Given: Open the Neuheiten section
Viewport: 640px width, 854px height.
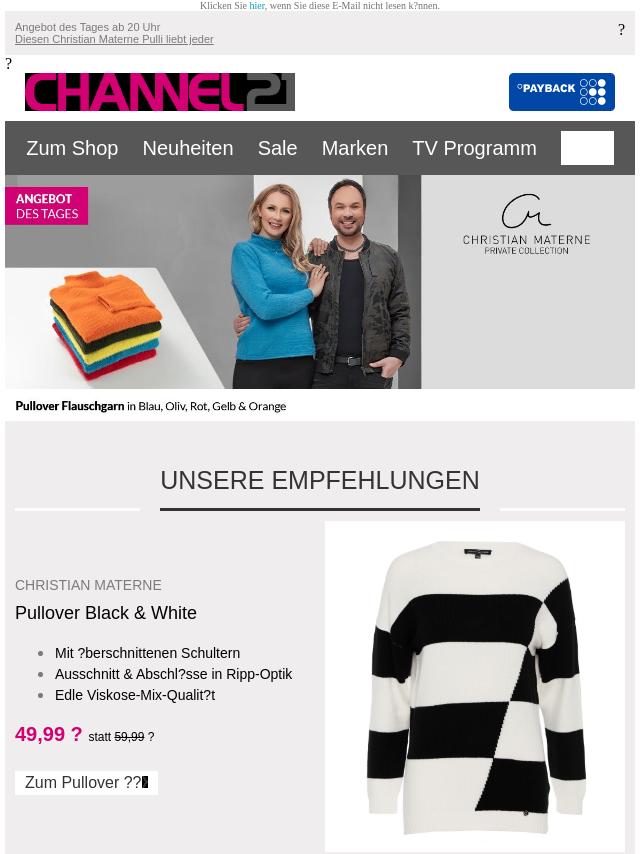Looking at the screenshot, I should 187,148.
